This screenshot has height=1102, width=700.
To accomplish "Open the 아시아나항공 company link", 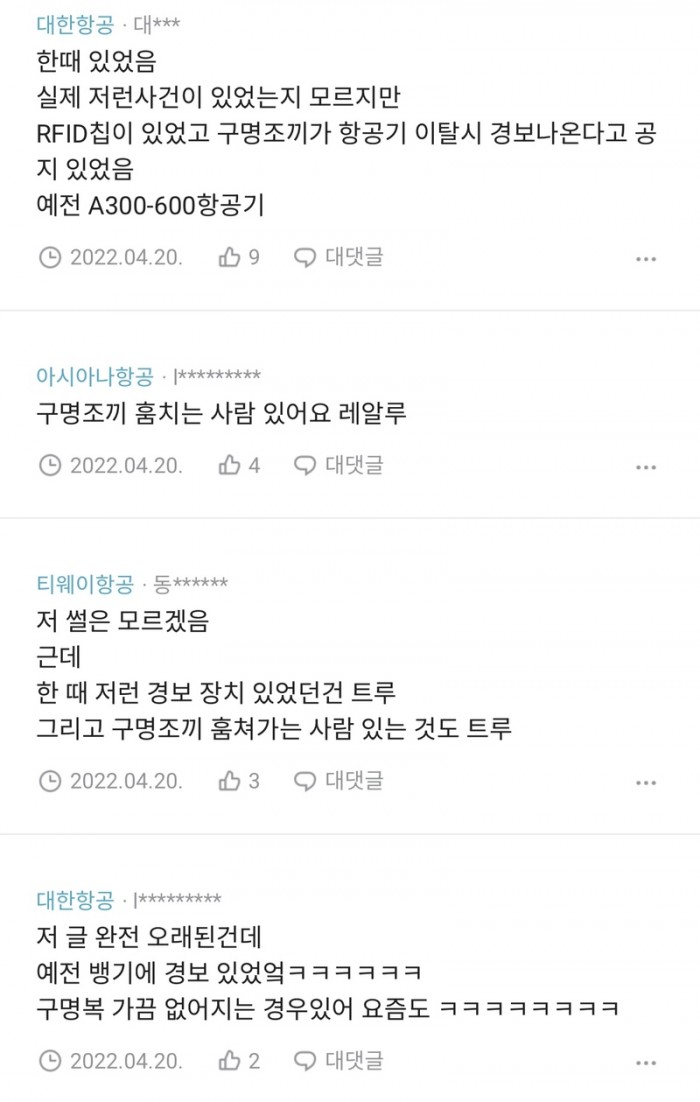I will click(95, 376).
